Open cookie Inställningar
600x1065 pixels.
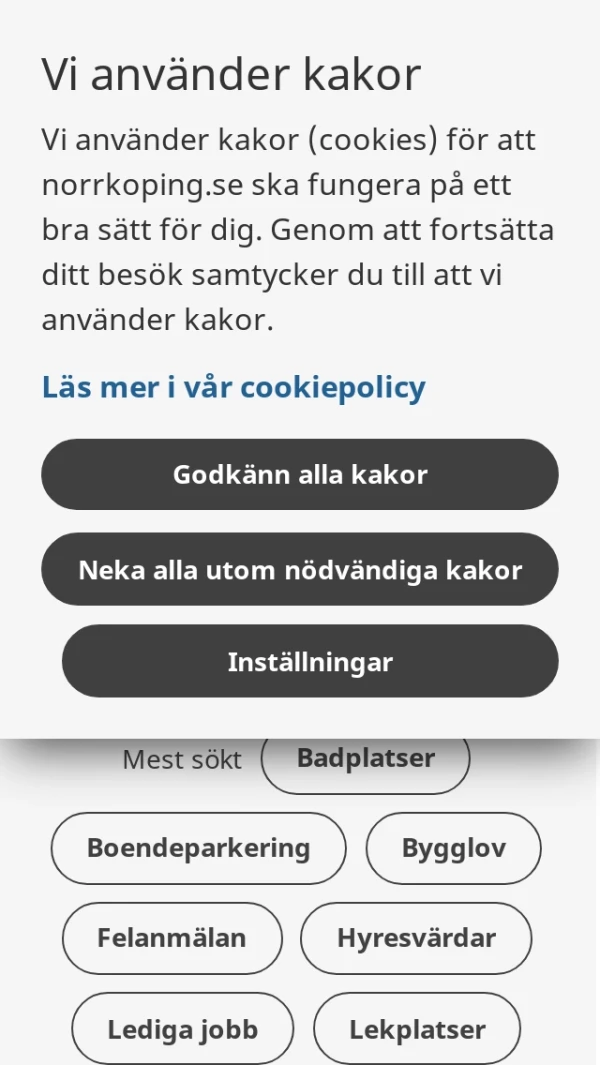pyautogui.click(x=310, y=661)
